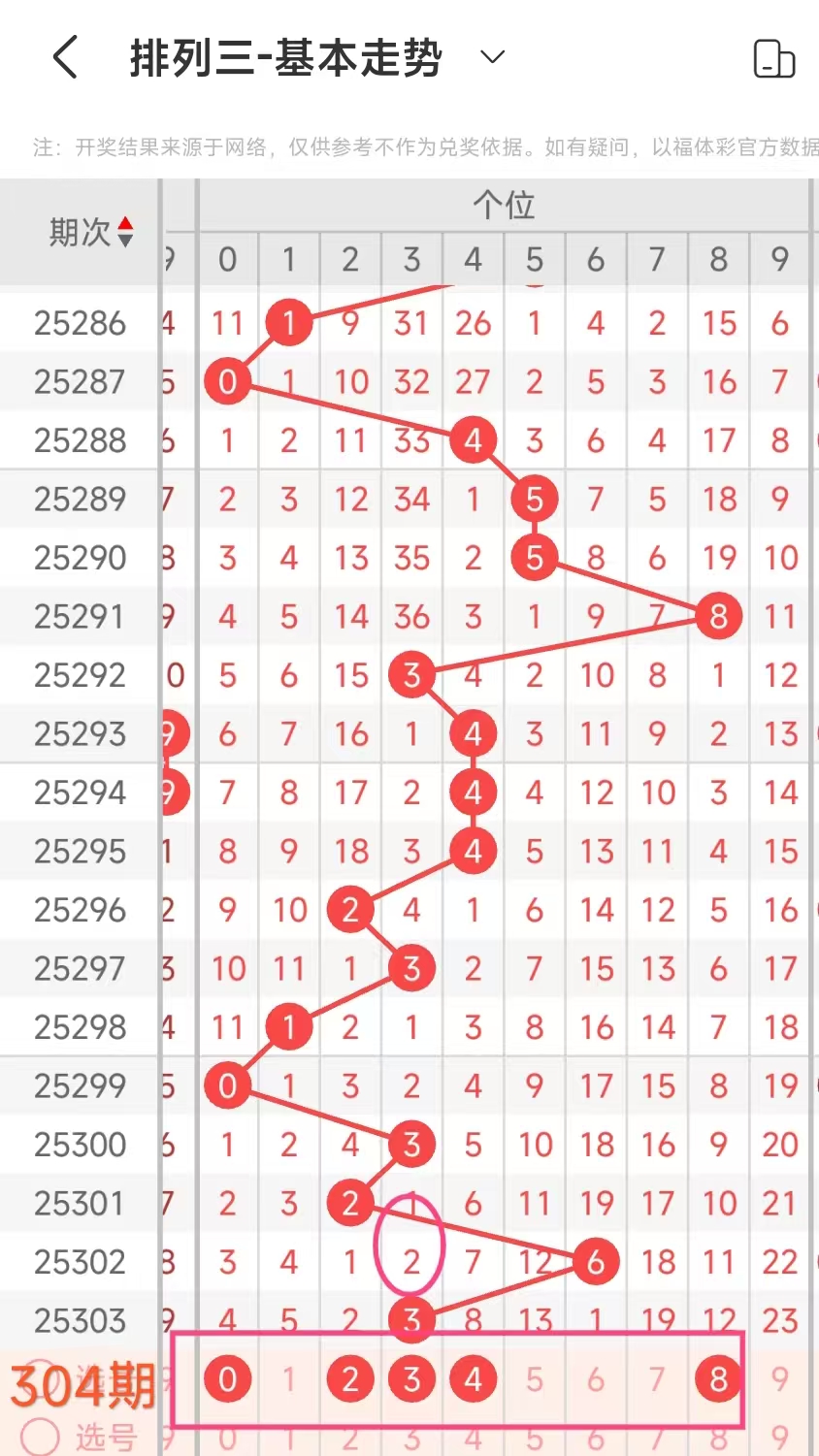Select number 7 in the first pick row
This screenshot has height=1456, width=819.
point(657,1378)
